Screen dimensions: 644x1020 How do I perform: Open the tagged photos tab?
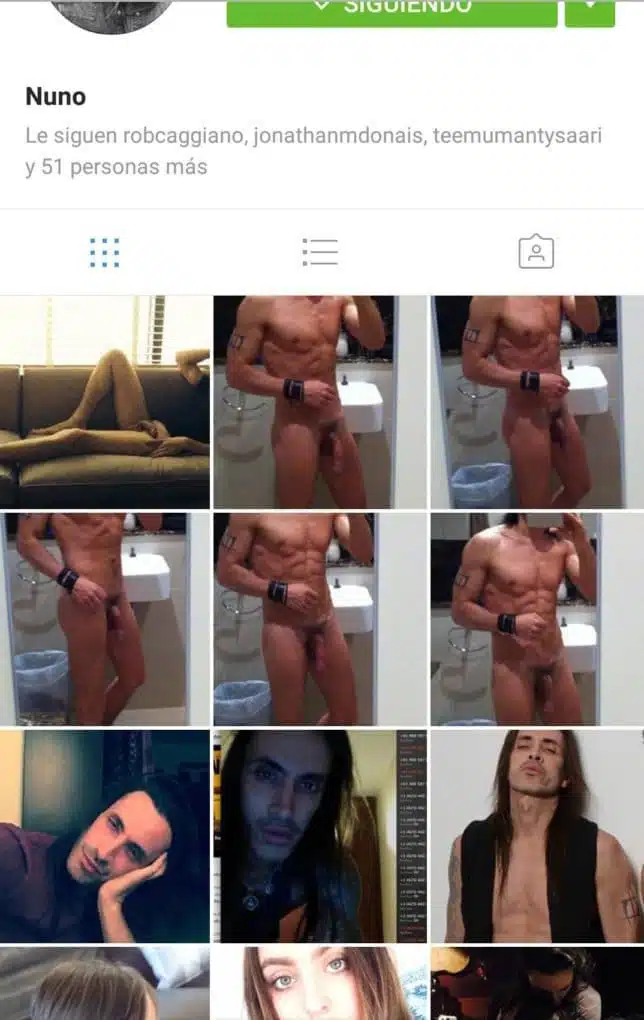(x=536, y=252)
